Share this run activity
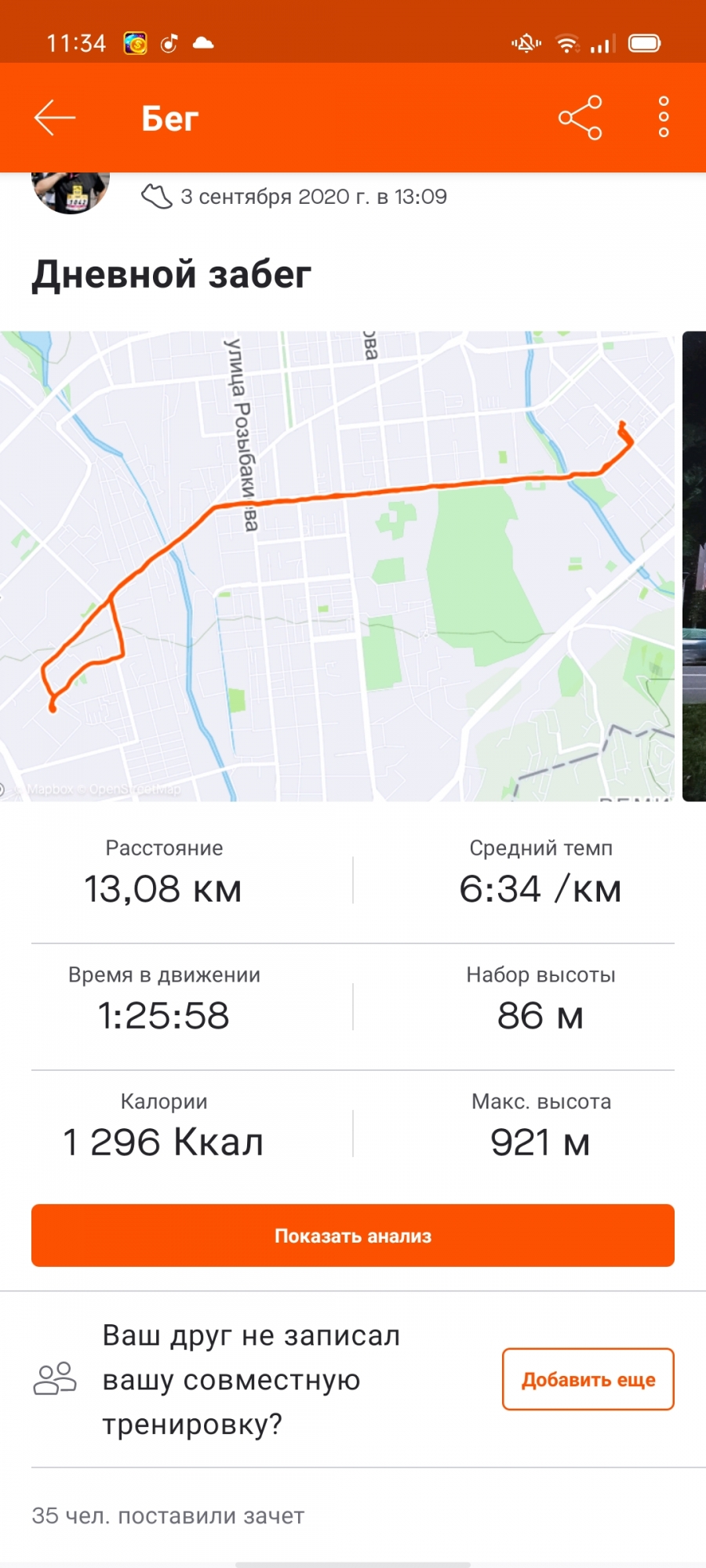Screen dimensions: 706x1568 (x=580, y=118)
